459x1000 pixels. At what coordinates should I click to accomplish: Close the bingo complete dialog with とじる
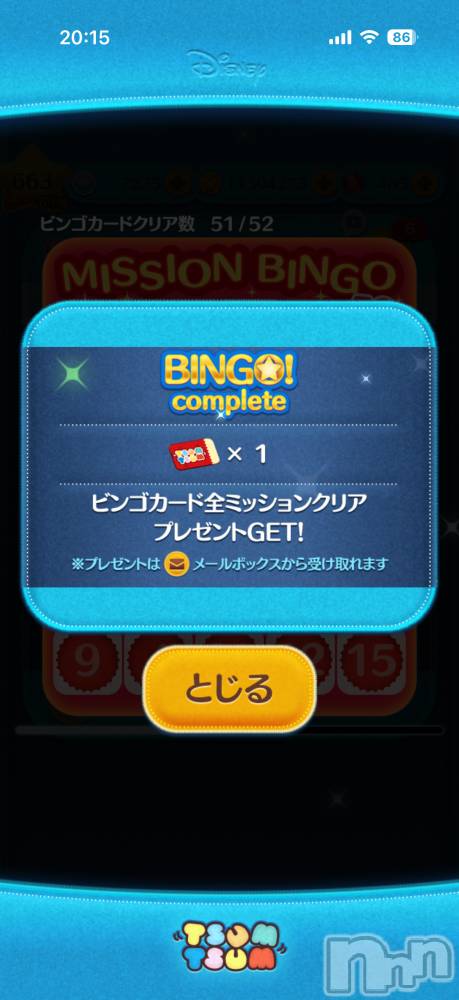[x=230, y=689]
